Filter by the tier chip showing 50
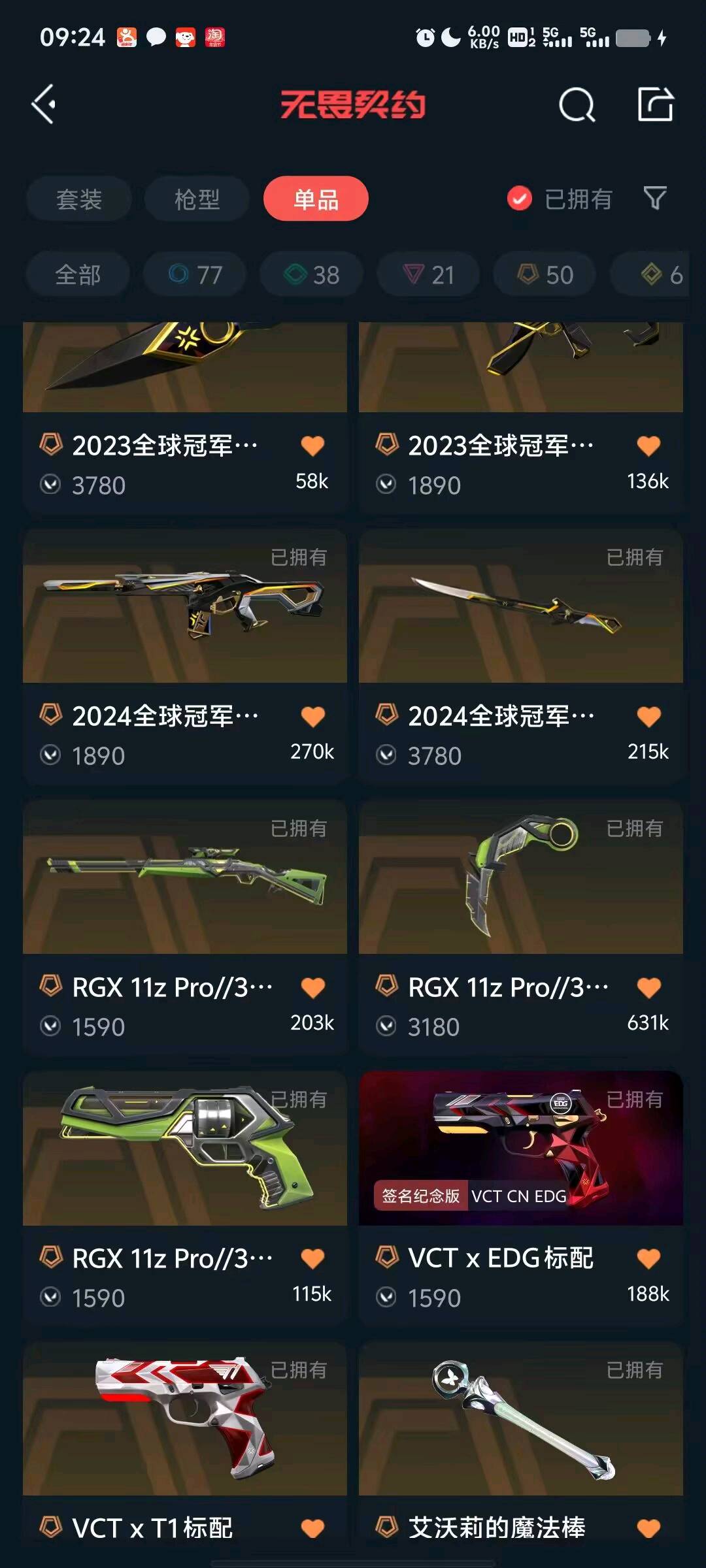The width and height of the screenshot is (706, 1568). [x=545, y=274]
